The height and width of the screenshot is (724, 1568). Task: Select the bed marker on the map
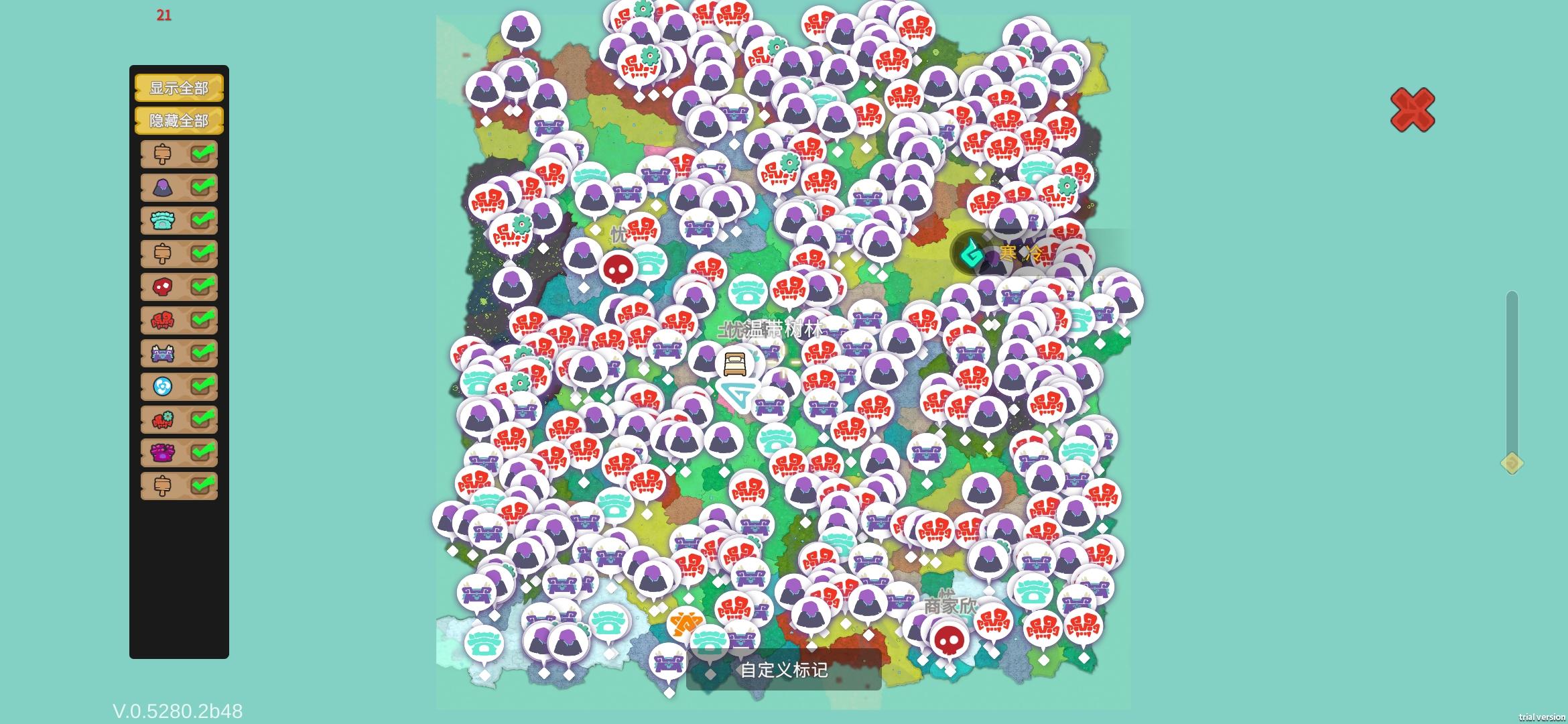pyautogui.click(x=735, y=364)
